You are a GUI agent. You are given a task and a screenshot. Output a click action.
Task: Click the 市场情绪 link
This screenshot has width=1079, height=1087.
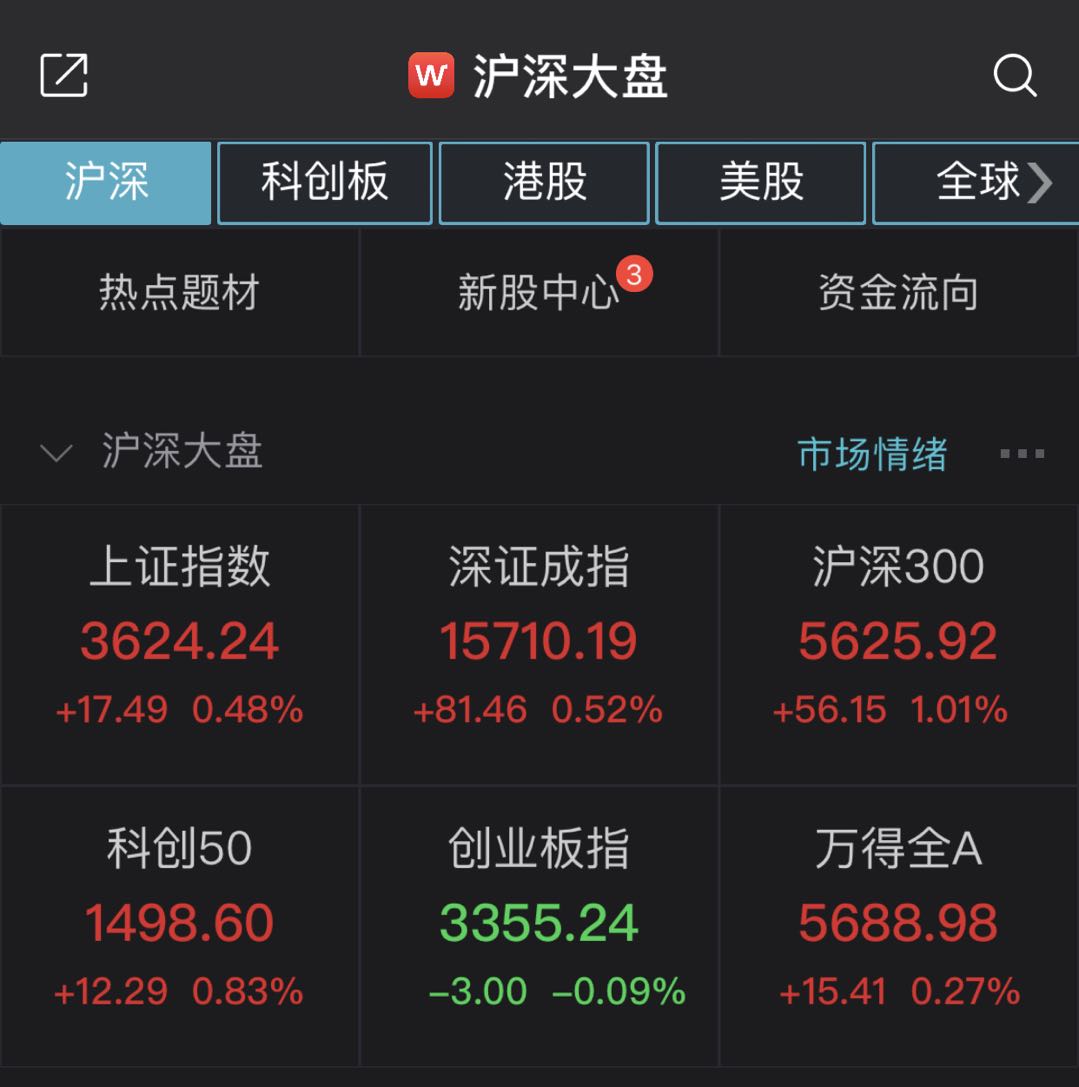pos(869,455)
